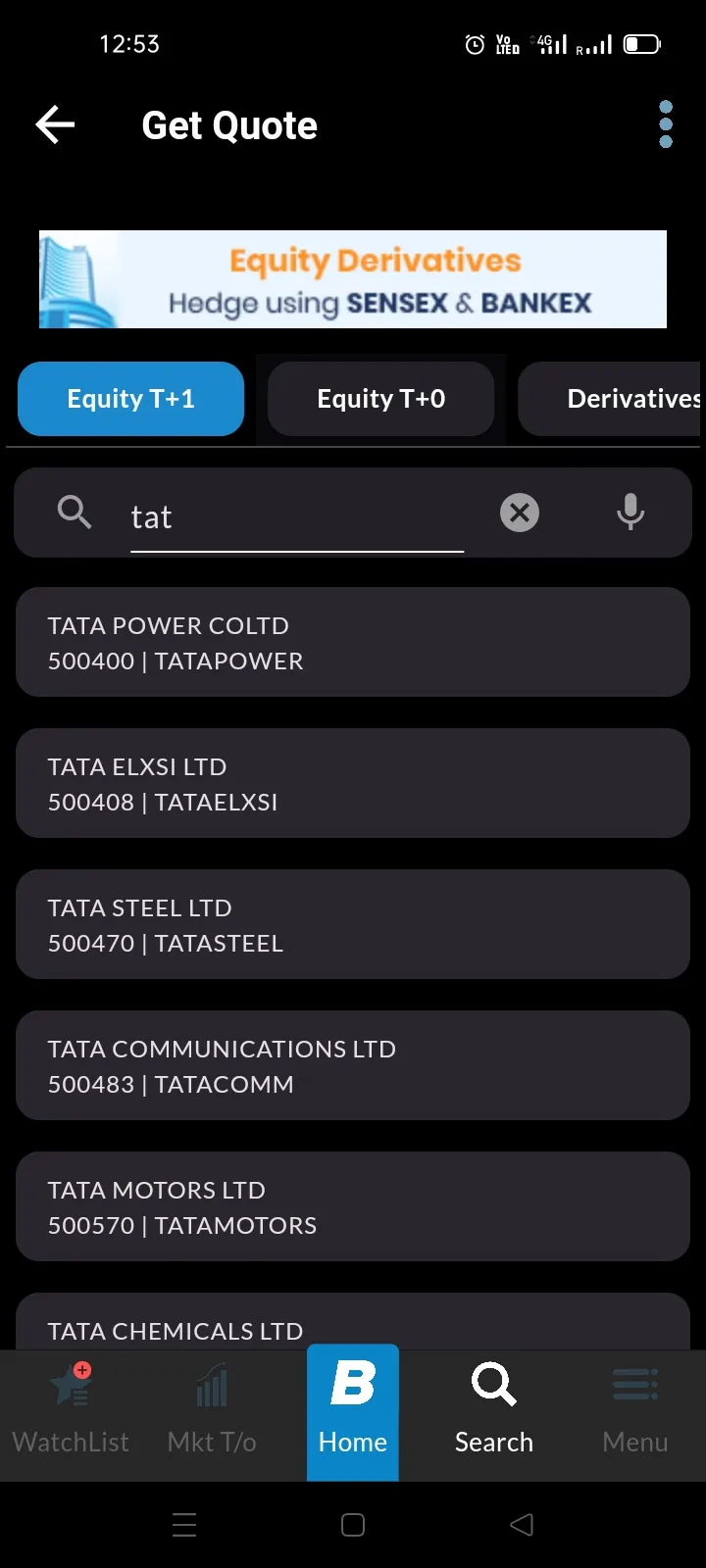Image resolution: width=706 pixels, height=1568 pixels.
Task: Switch to the Mkt T/o tab
Action: pyautogui.click(x=212, y=1411)
